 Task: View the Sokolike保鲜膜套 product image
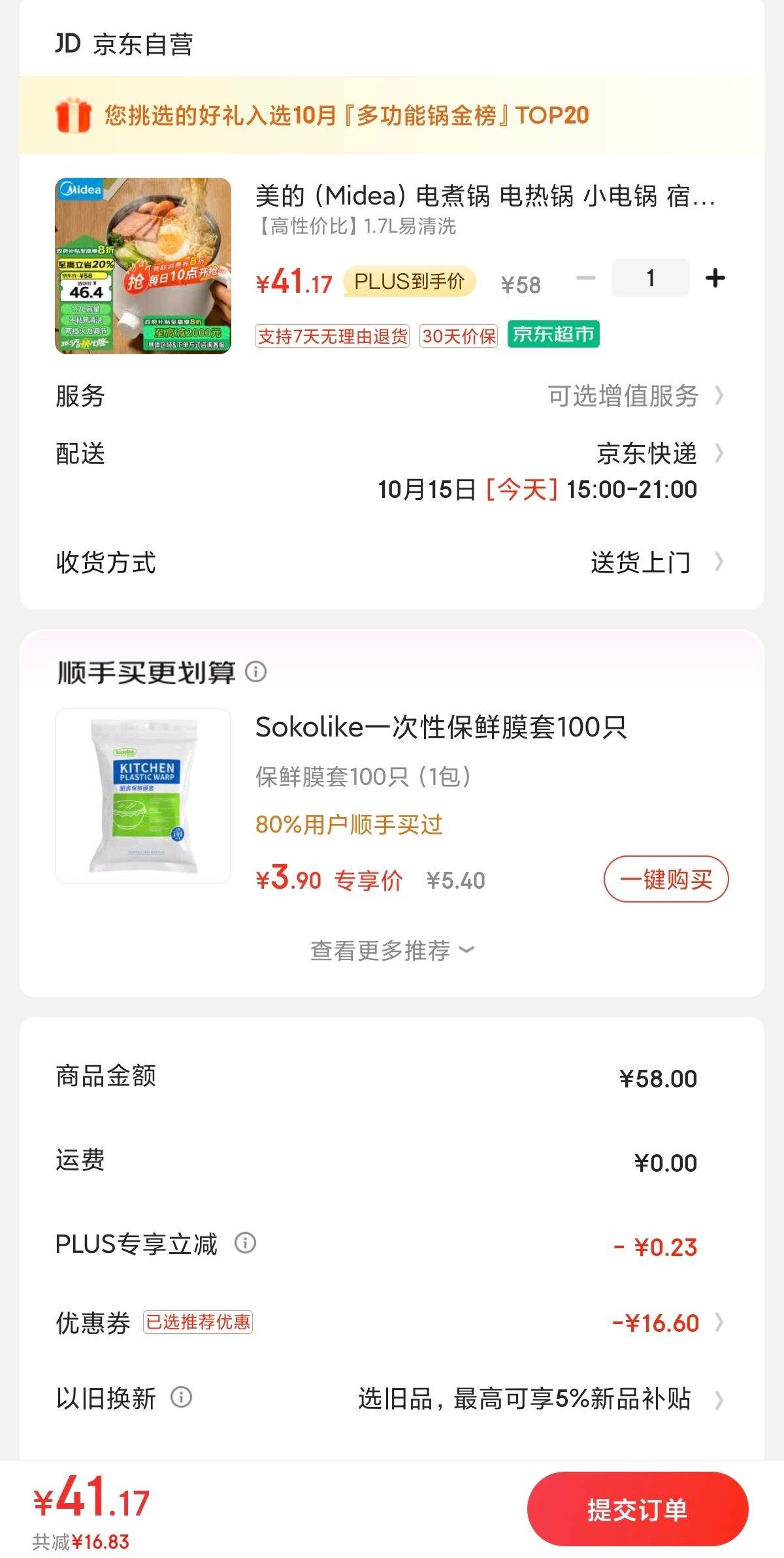(143, 796)
